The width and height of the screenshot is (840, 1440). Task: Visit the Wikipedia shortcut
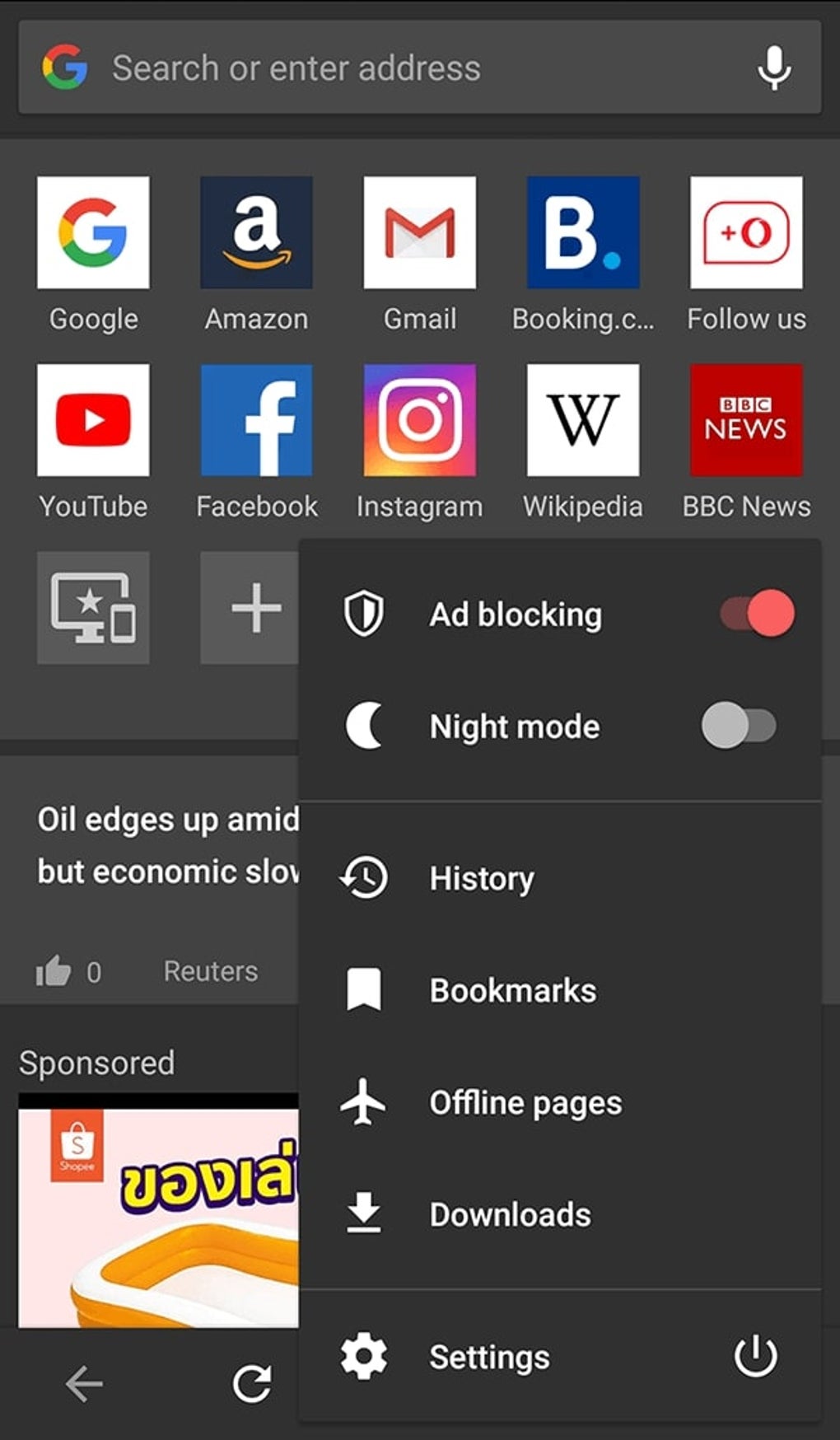tap(583, 420)
